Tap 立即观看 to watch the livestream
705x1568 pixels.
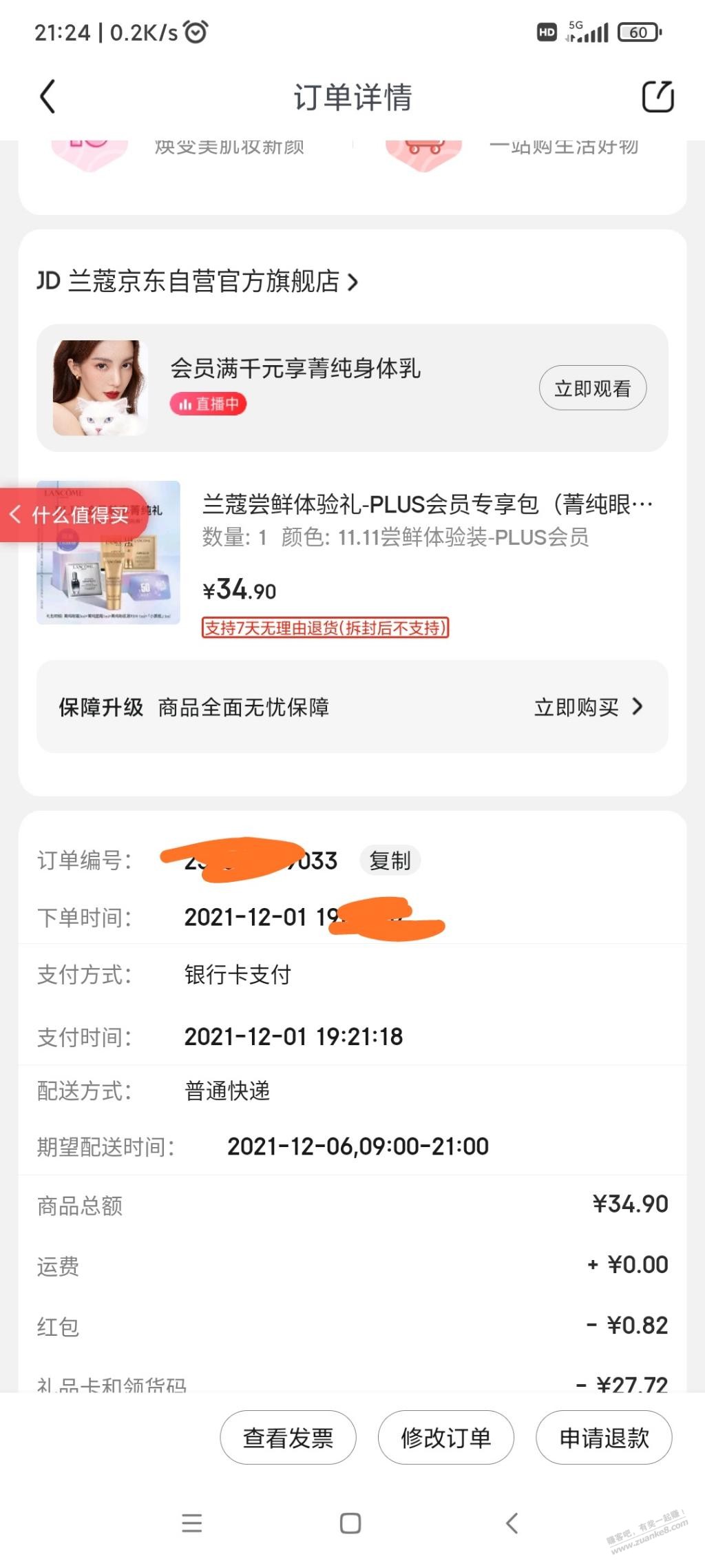coord(592,389)
